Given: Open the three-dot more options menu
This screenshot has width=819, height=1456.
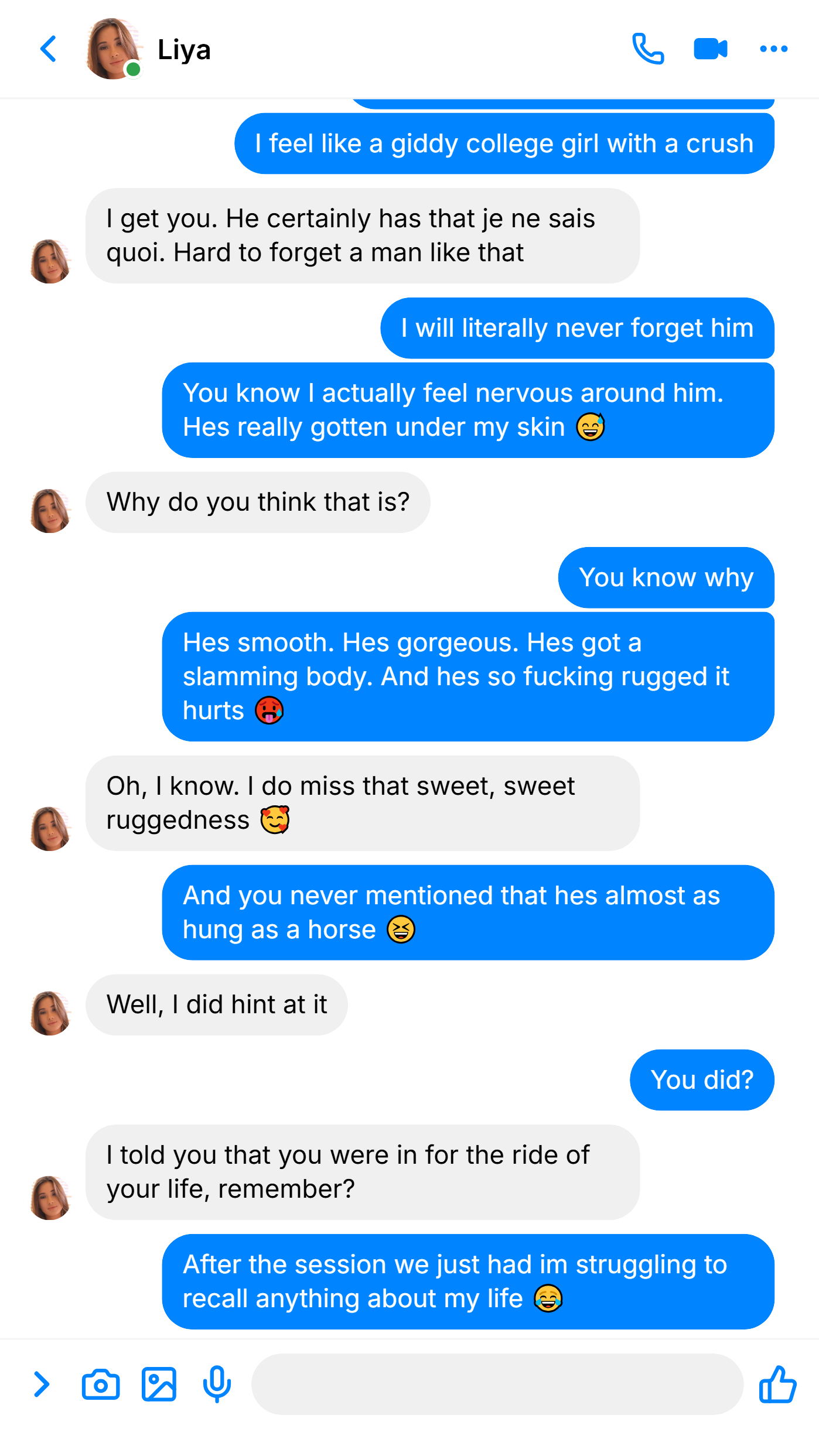Looking at the screenshot, I should coord(773,49).
